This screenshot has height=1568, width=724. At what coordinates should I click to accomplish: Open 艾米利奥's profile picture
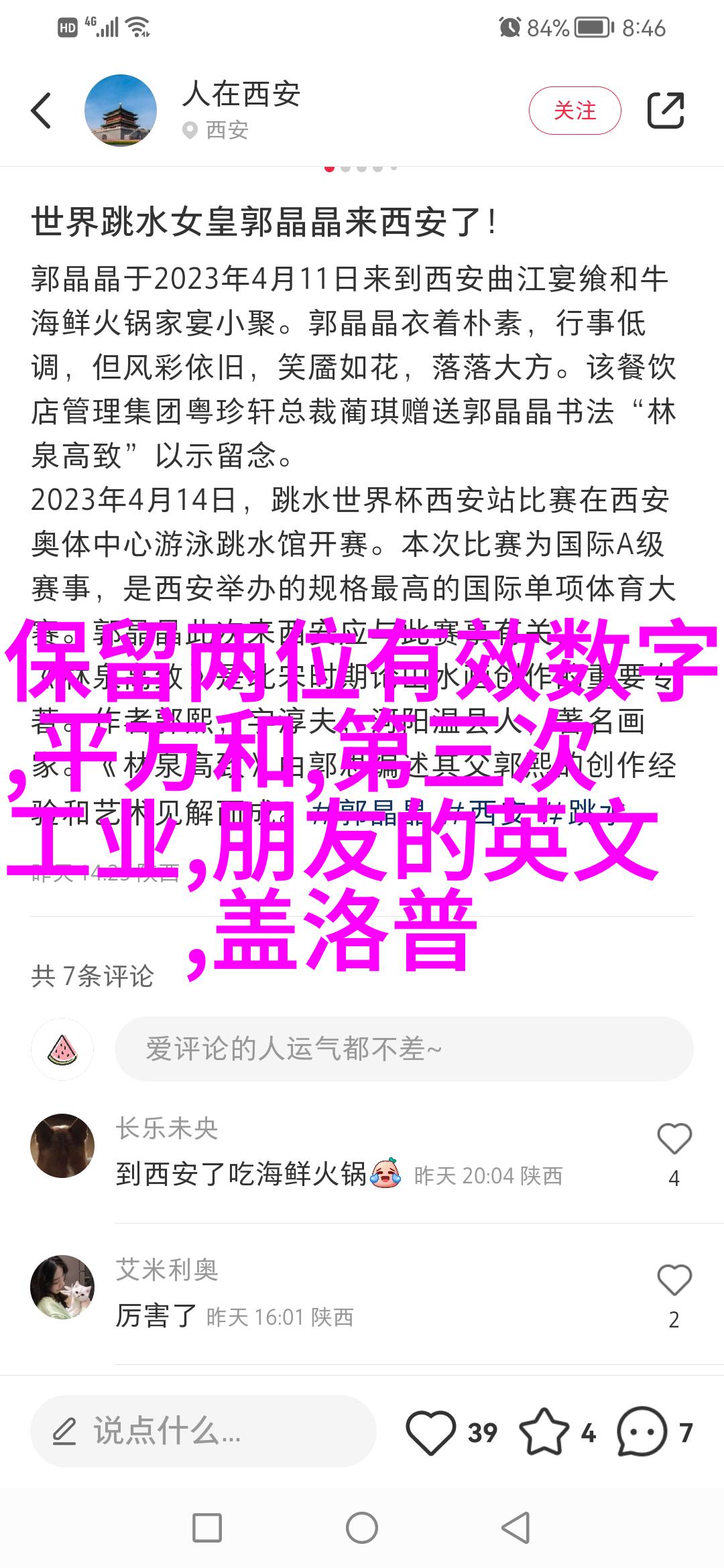coord(62,1287)
